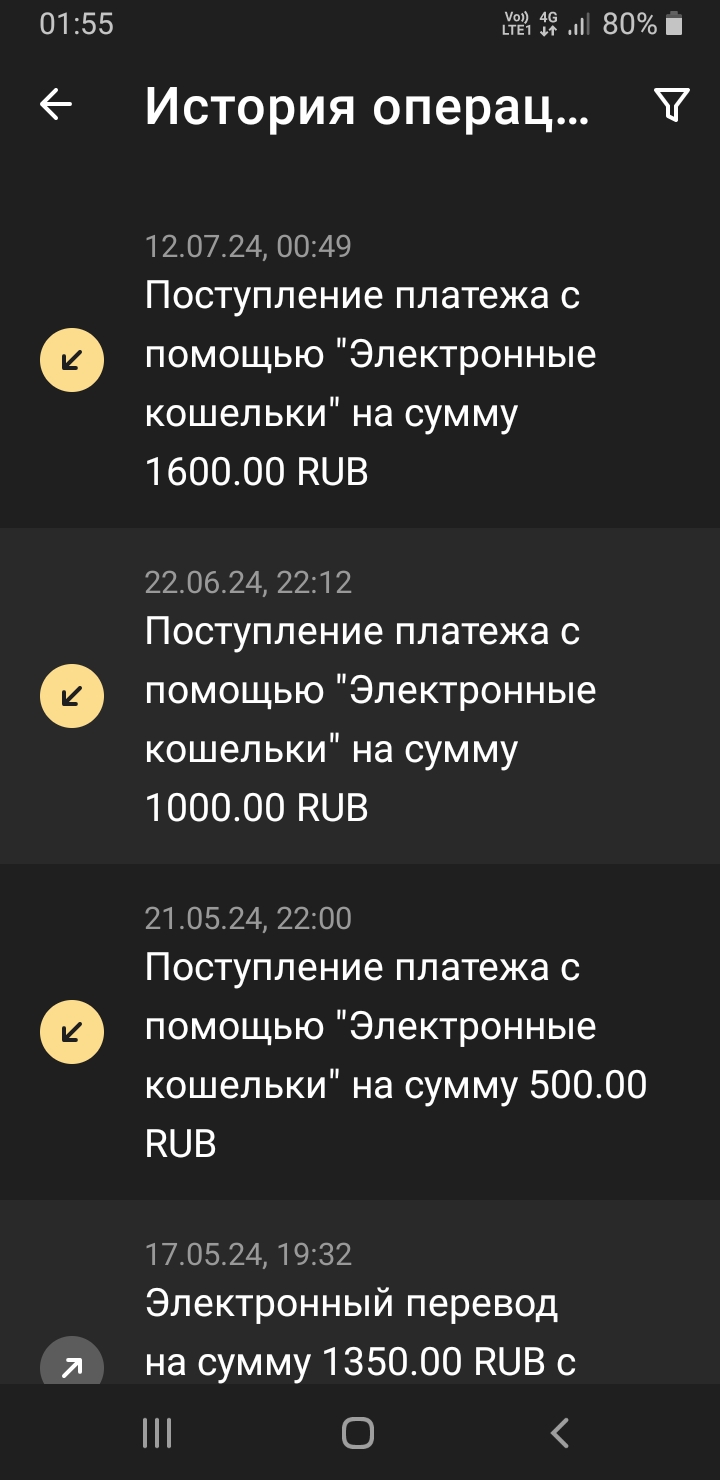The height and width of the screenshot is (1480, 720).
Task: Tap the system home button
Action: (x=358, y=1433)
